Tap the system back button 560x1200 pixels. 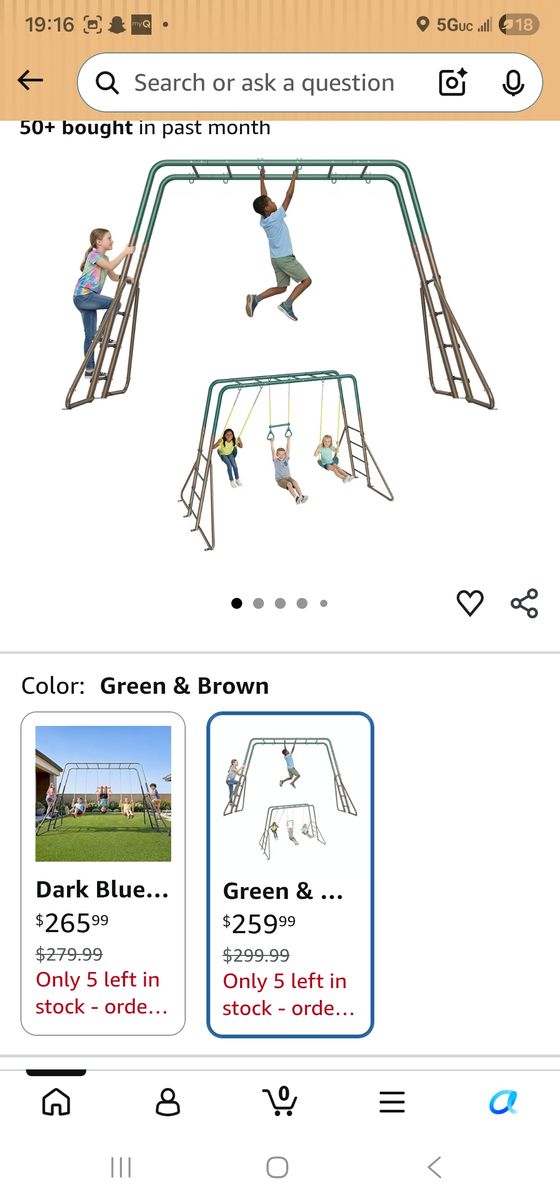tap(434, 1167)
